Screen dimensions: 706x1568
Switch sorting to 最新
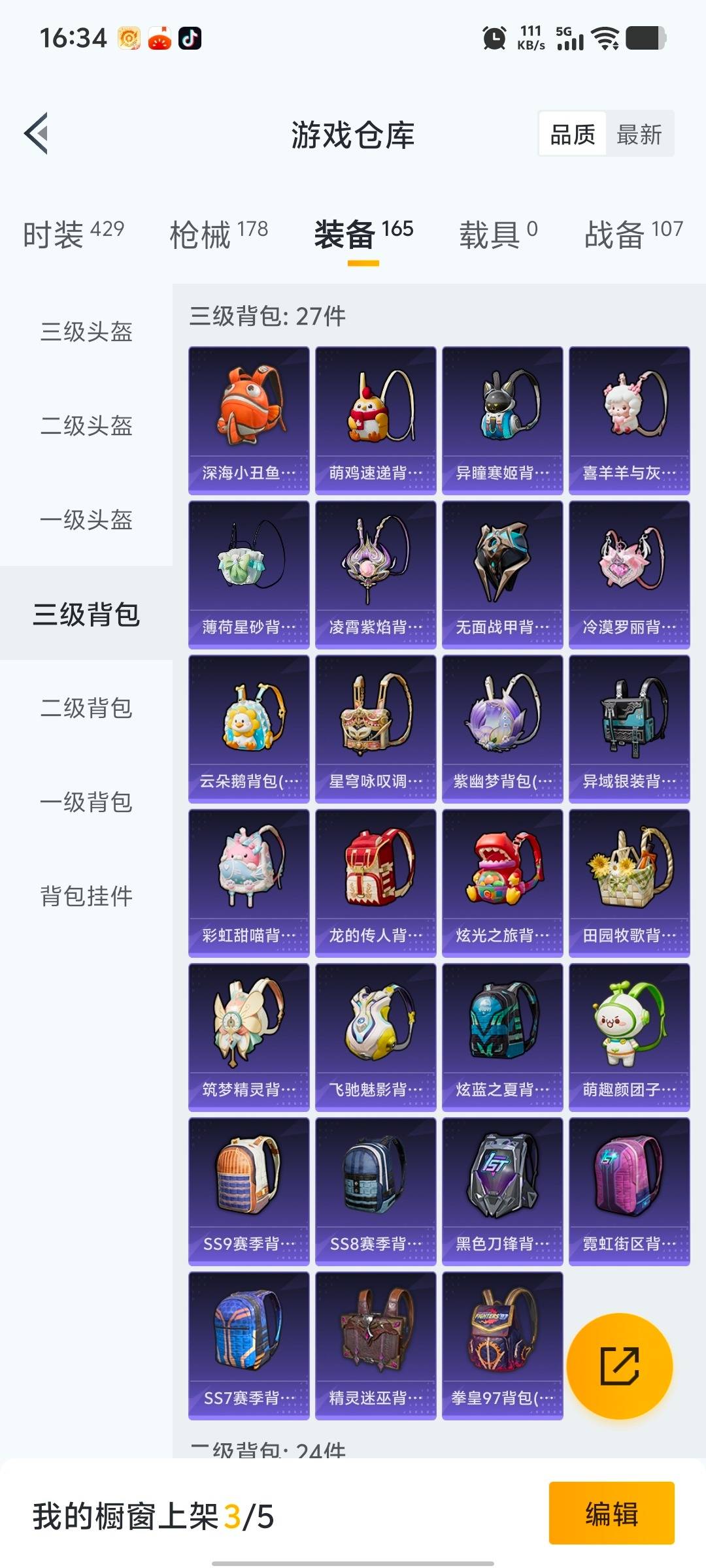pyautogui.click(x=639, y=134)
